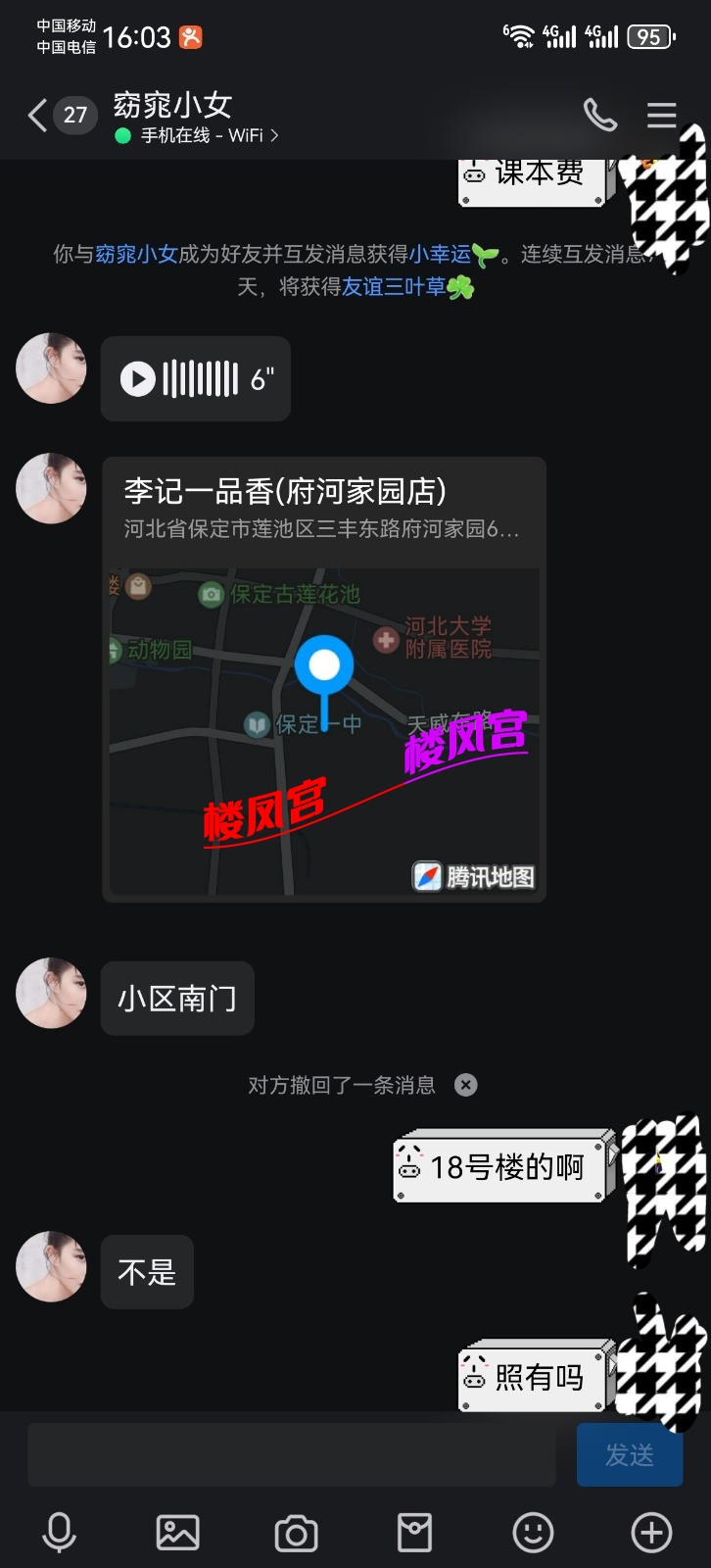Open the chat settings menu
This screenshot has width=711, height=1568.
[x=662, y=116]
